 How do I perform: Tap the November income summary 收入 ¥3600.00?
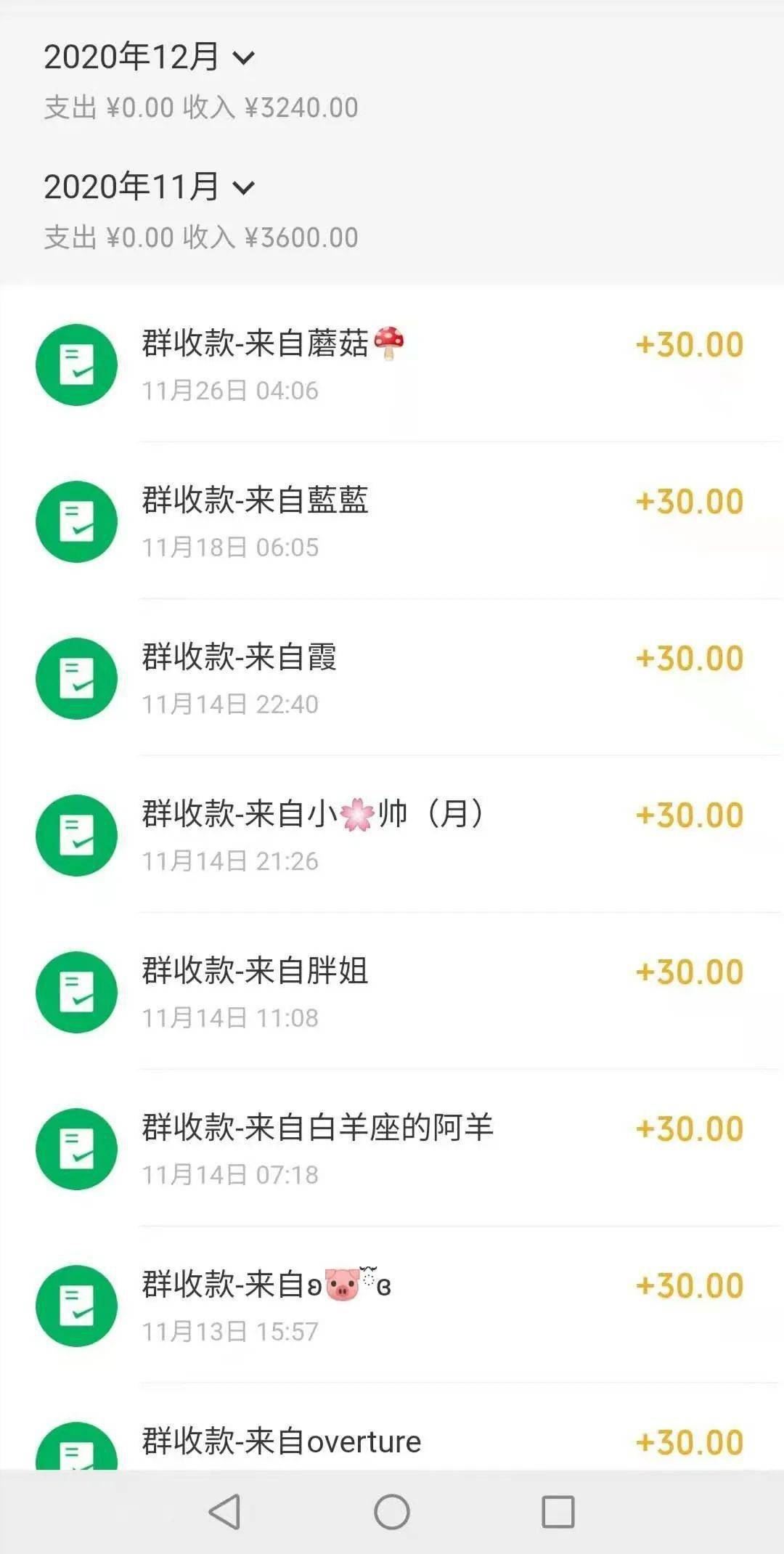(298, 237)
